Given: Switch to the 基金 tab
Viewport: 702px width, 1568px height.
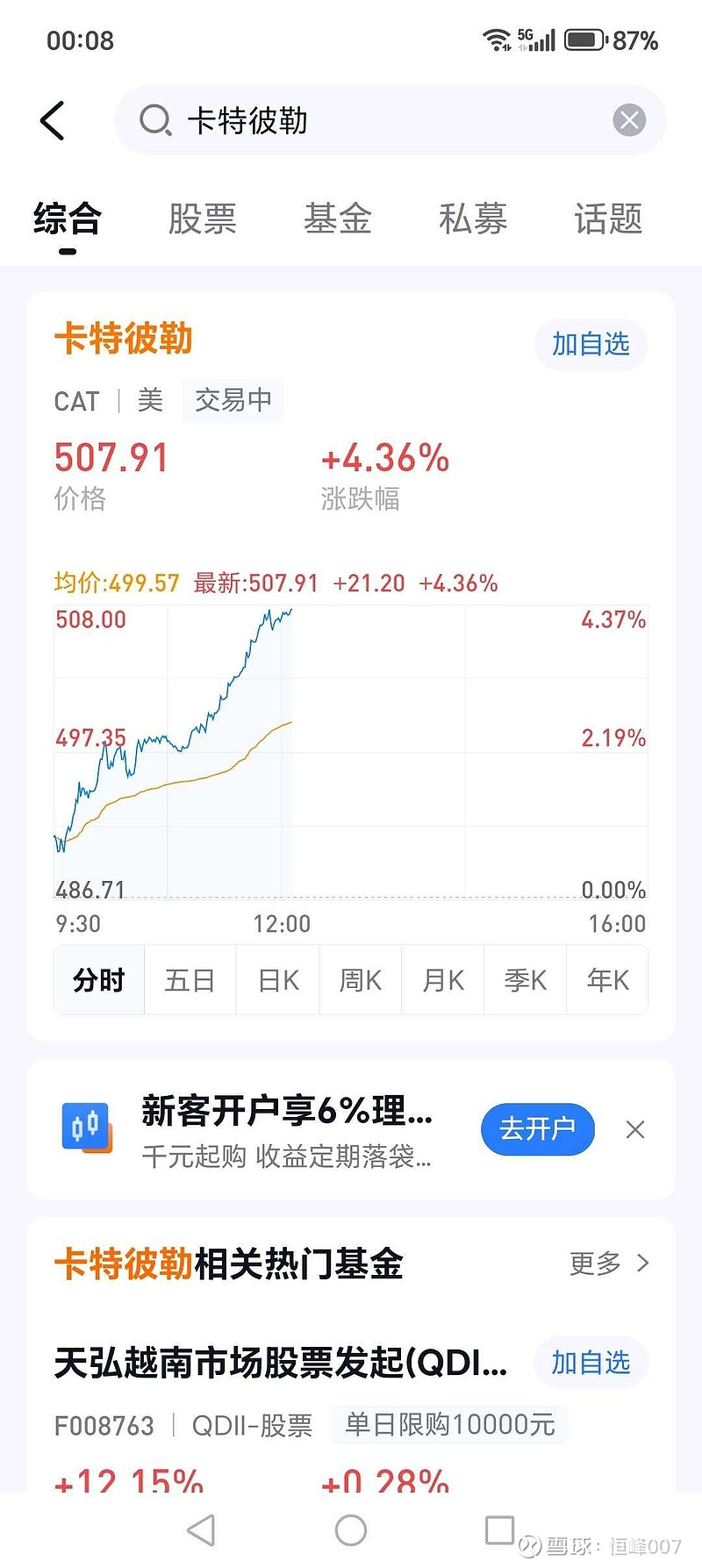Looking at the screenshot, I should [338, 219].
